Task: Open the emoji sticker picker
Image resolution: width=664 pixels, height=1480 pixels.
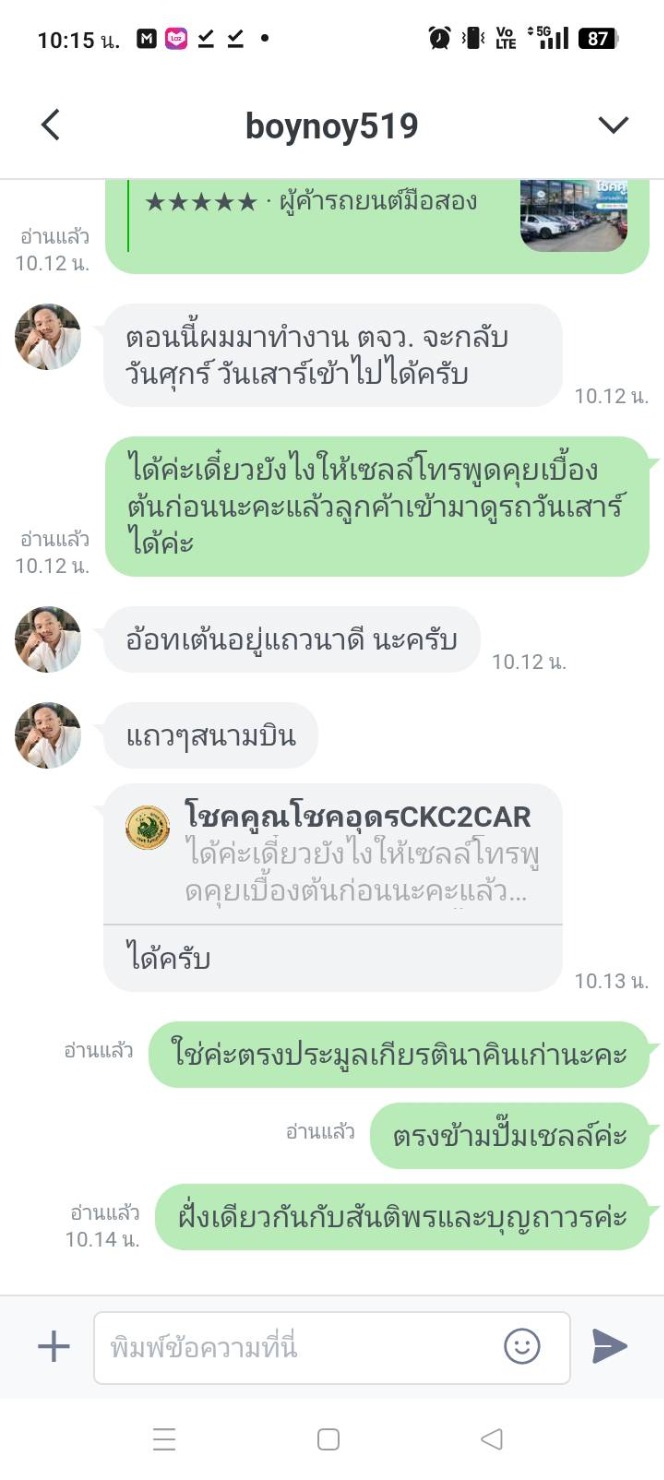Action: click(x=522, y=1346)
